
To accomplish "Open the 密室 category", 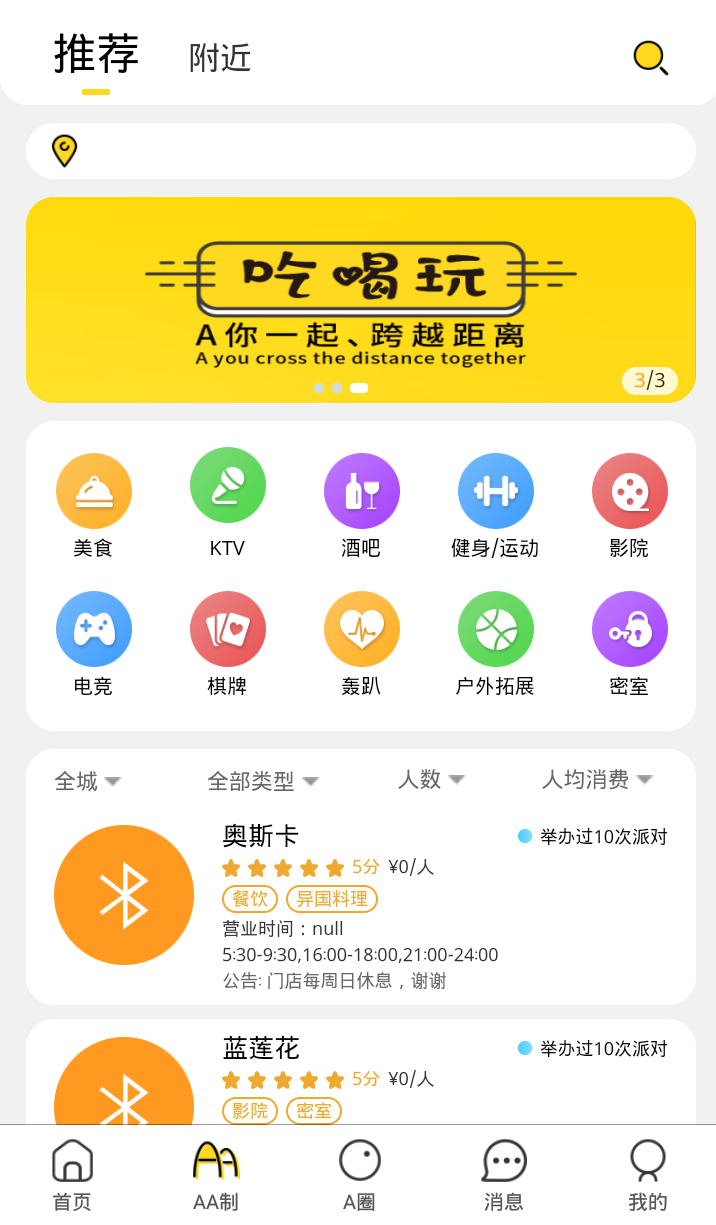I will (x=629, y=644).
